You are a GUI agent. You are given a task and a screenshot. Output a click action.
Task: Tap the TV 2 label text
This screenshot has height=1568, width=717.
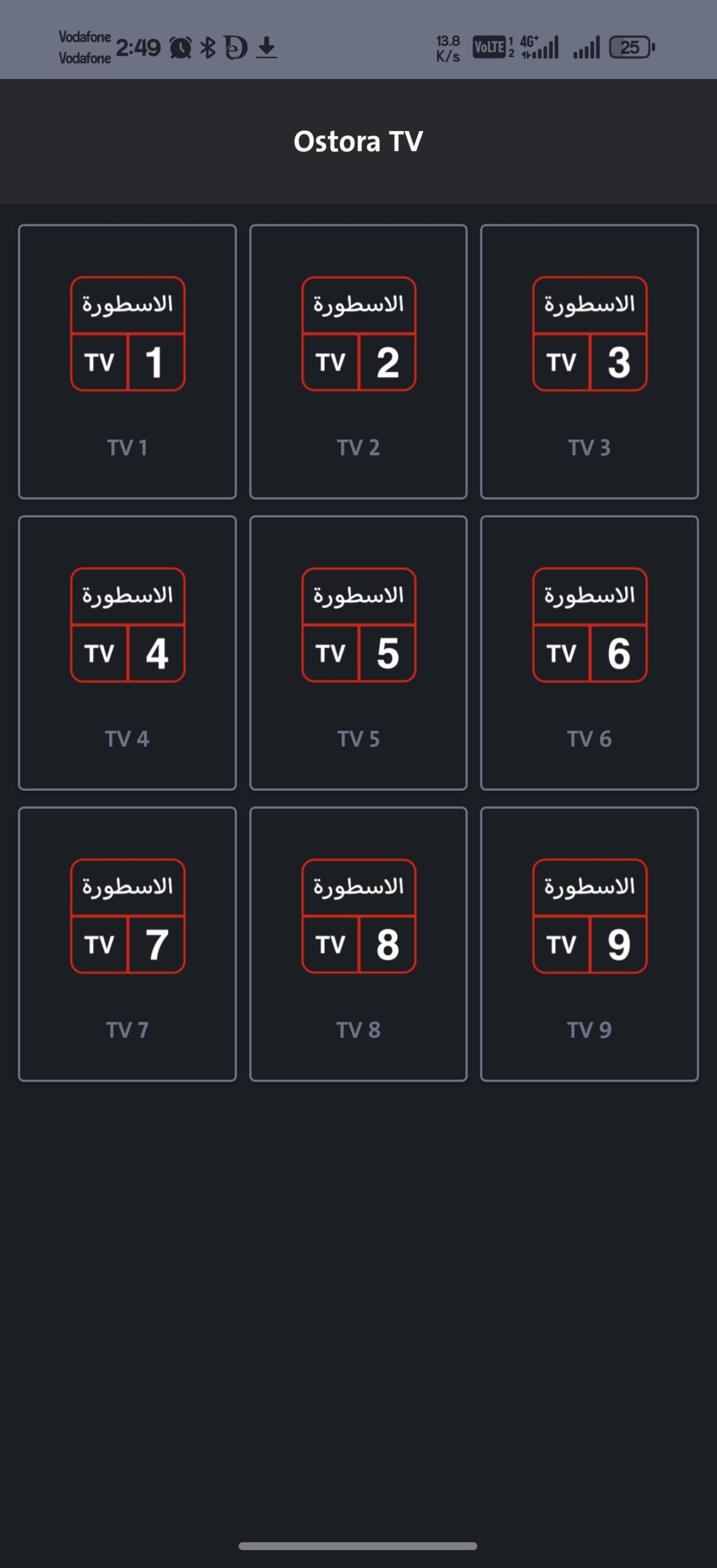[x=358, y=448]
